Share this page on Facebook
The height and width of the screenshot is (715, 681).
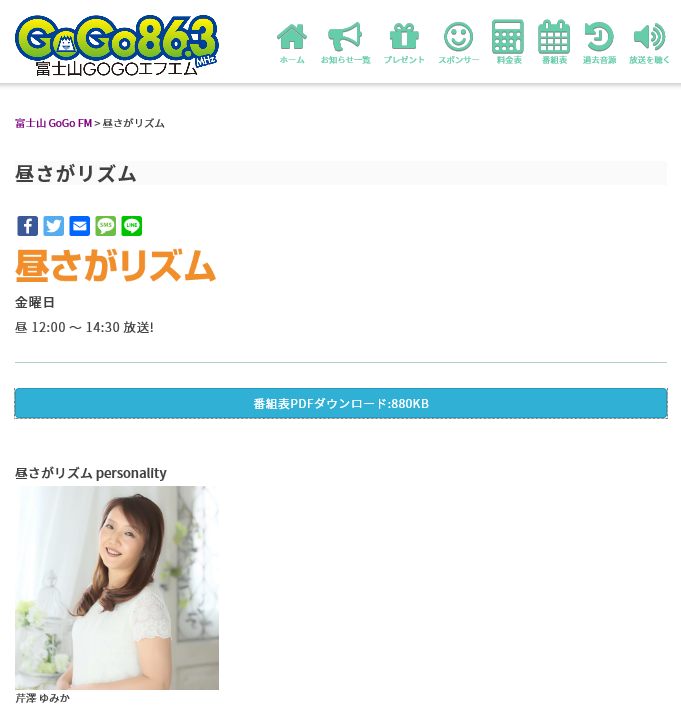[28, 226]
